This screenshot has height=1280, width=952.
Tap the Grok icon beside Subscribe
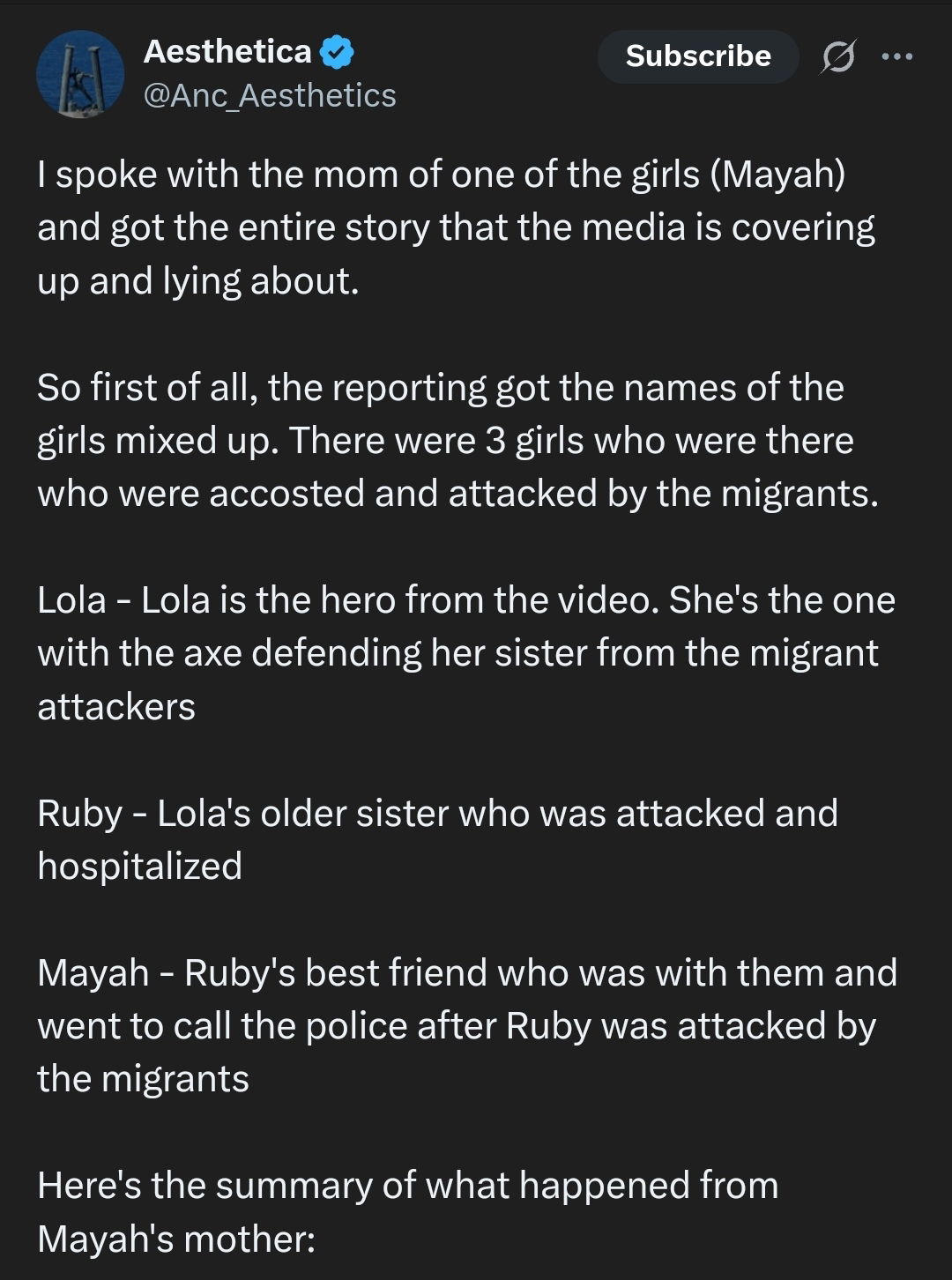point(838,57)
